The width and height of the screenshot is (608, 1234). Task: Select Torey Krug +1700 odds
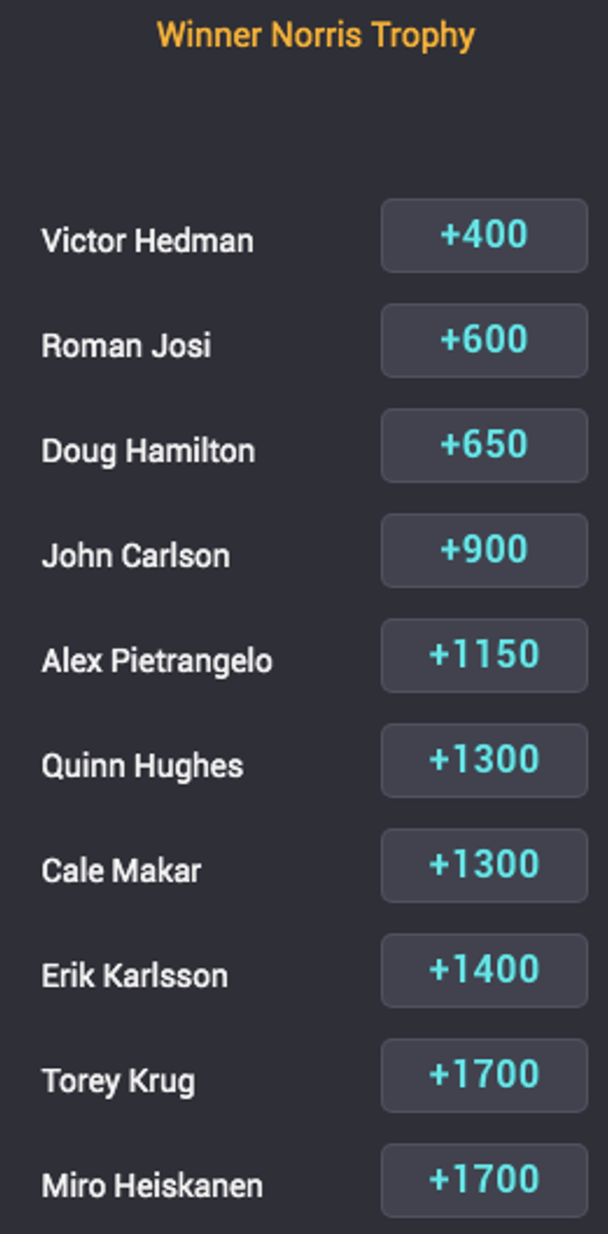[484, 1075]
